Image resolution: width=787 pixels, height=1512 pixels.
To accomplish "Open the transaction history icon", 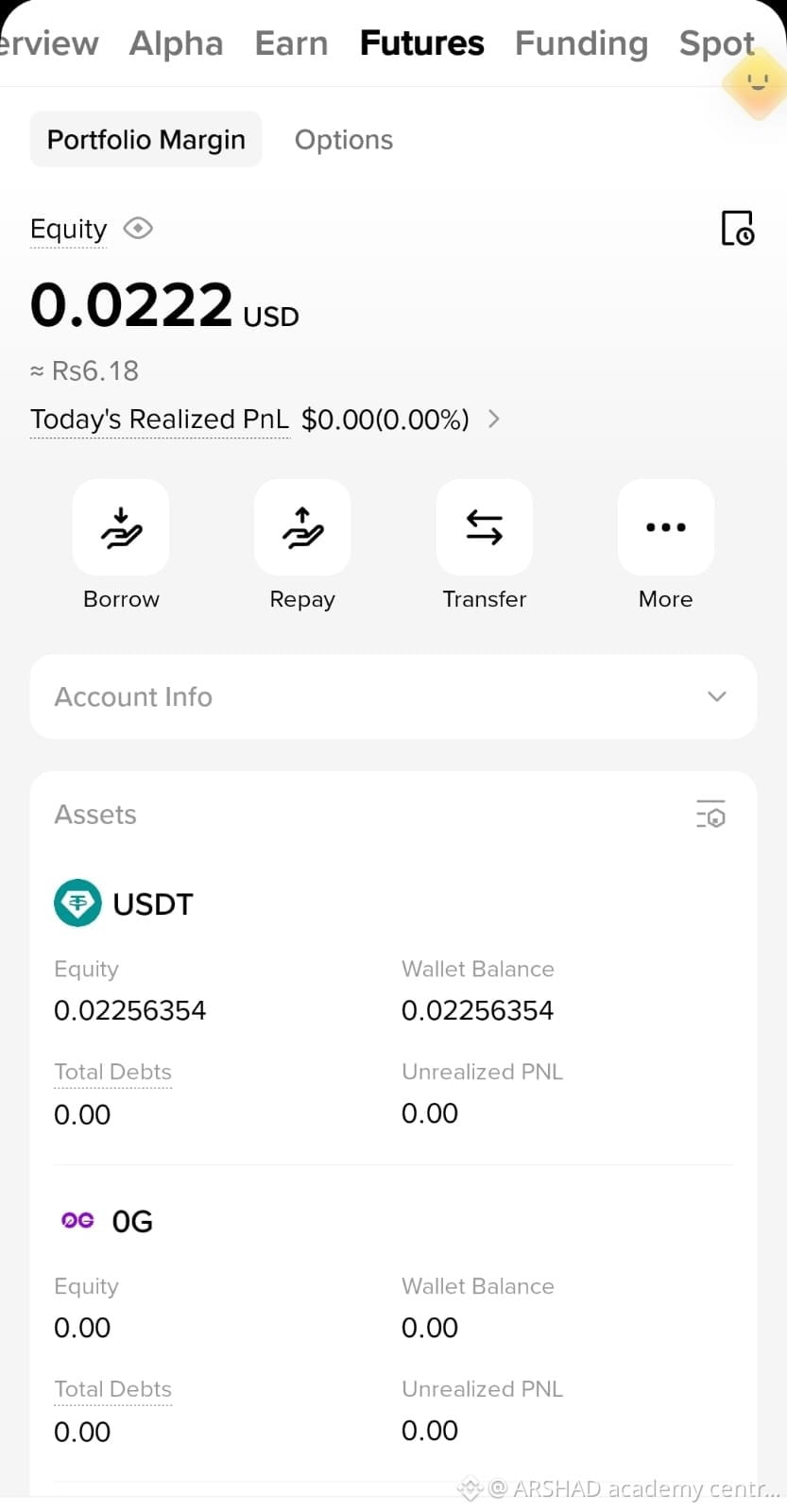I will (x=737, y=229).
